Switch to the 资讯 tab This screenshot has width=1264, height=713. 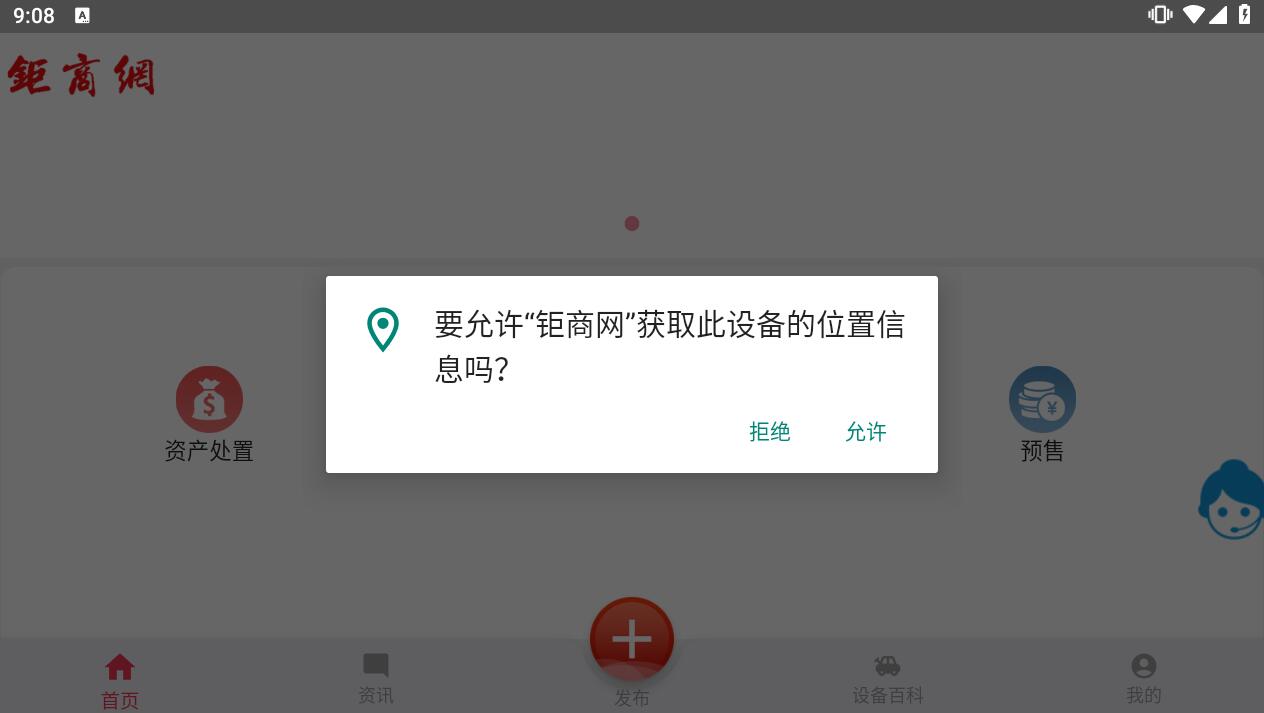376,678
